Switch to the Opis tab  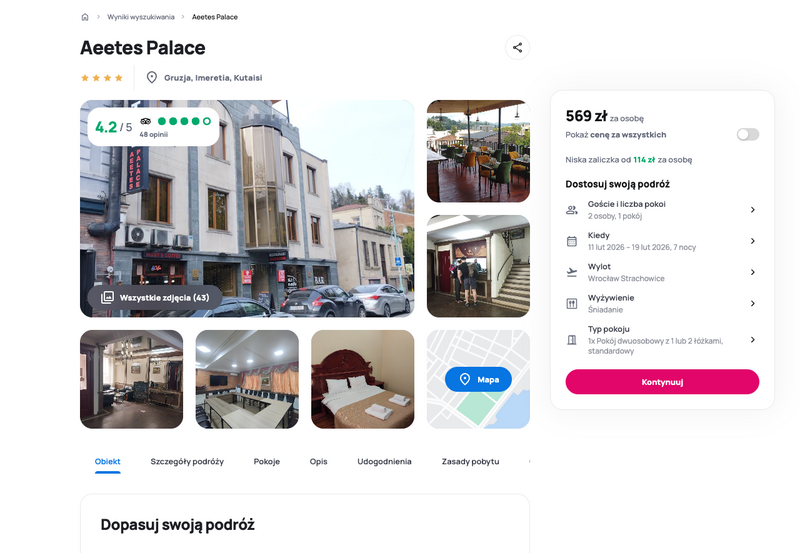[318, 462]
